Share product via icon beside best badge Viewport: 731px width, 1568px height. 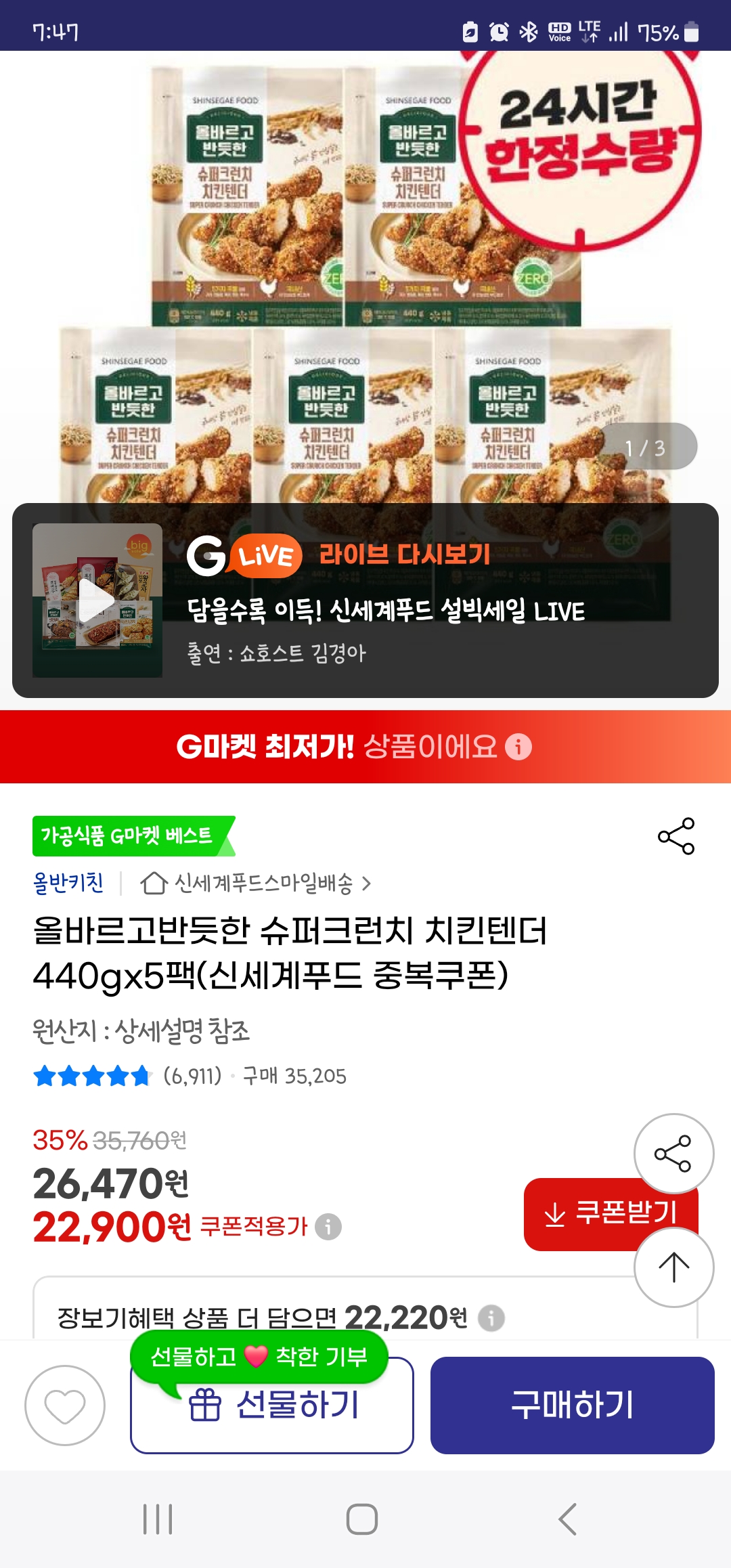click(x=676, y=836)
